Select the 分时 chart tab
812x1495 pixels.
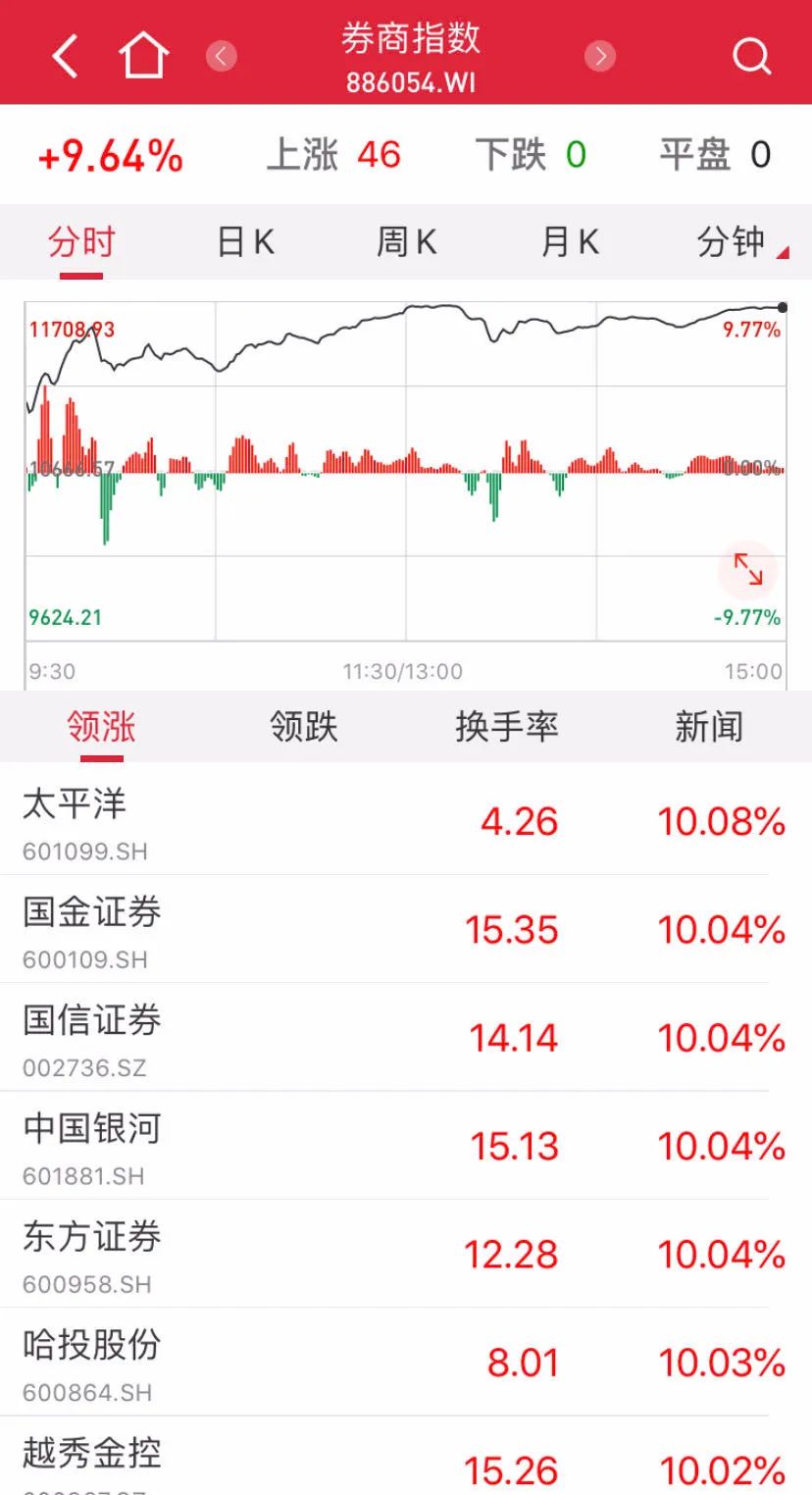click(x=81, y=242)
